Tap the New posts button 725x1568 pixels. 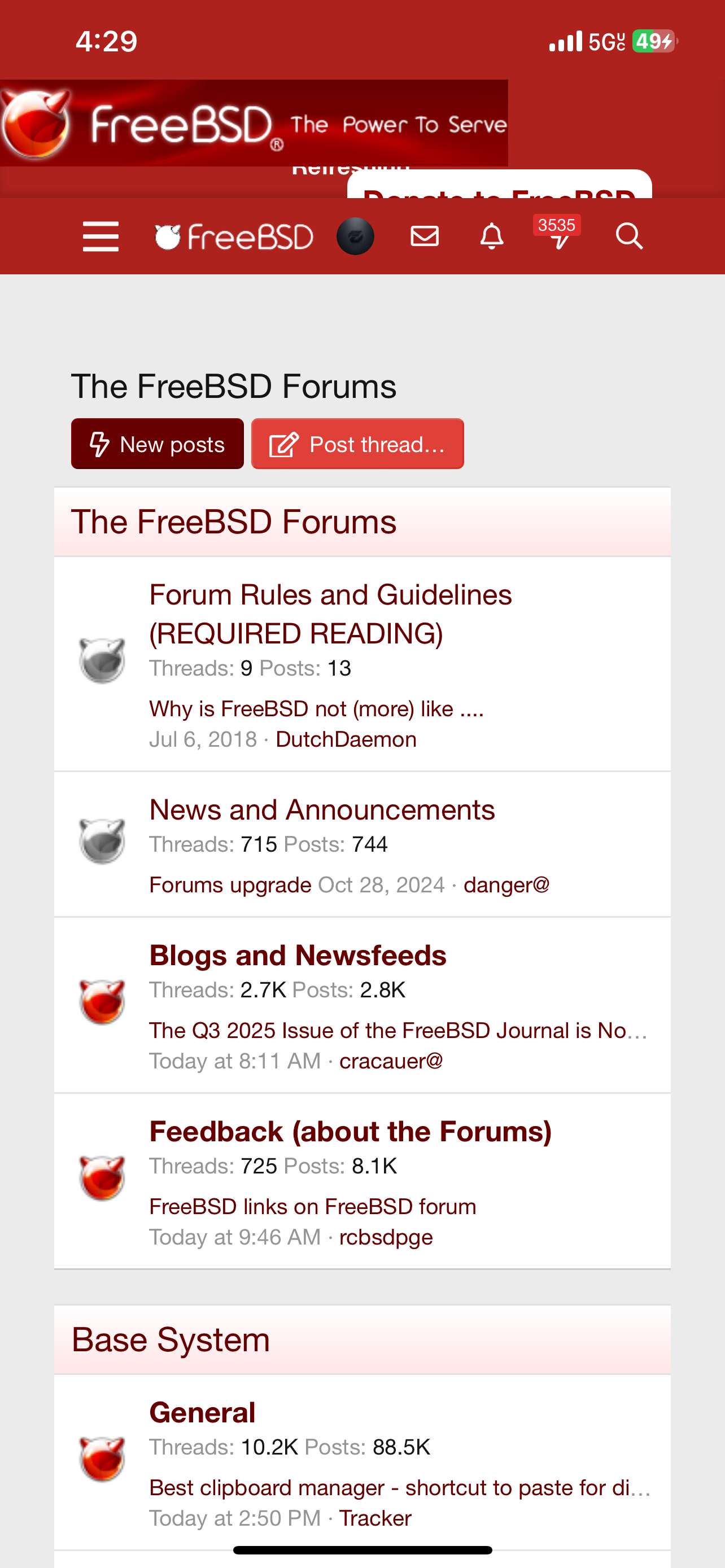(157, 444)
